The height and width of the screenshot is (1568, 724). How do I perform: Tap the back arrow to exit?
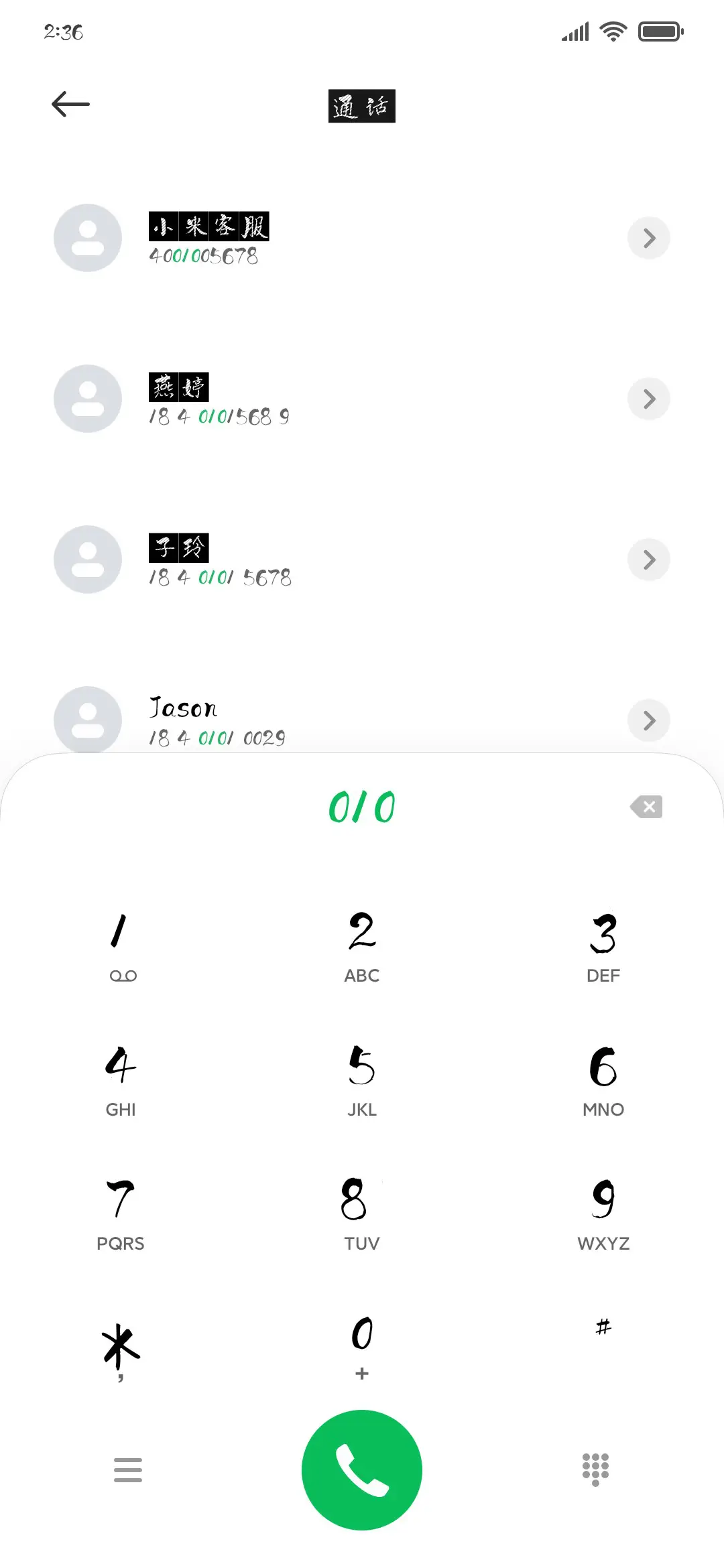70,104
